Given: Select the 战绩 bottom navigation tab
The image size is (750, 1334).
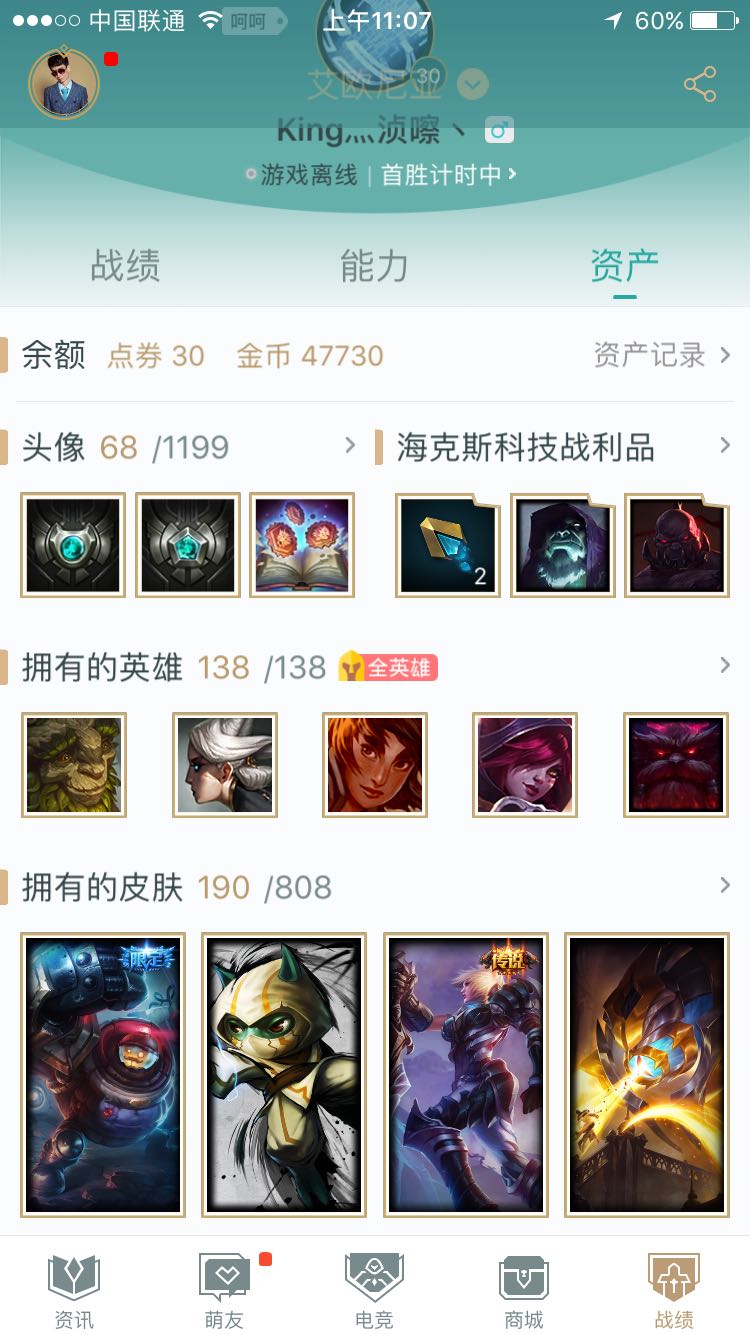Looking at the screenshot, I should tap(674, 1291).
